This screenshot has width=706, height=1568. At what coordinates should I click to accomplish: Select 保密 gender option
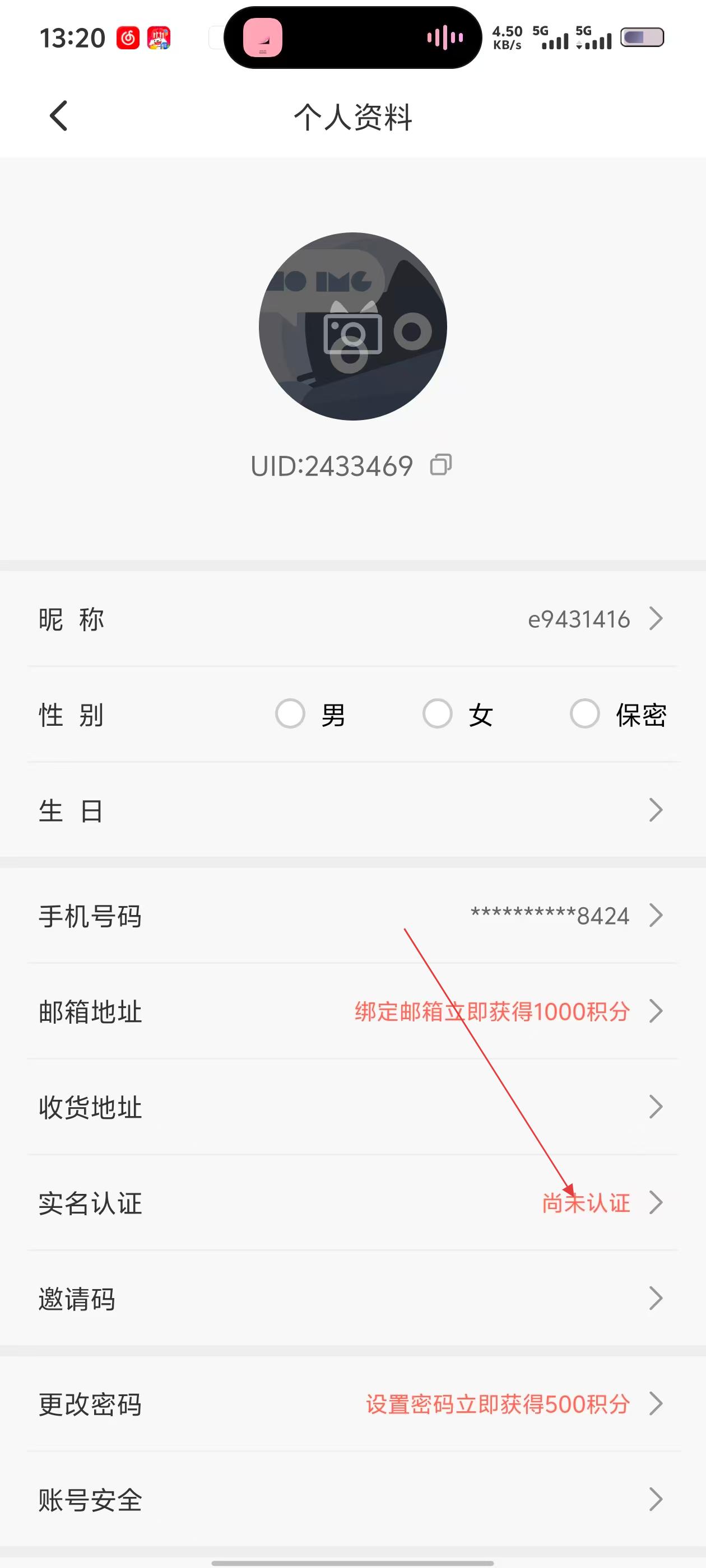click(x=586, y=714)
